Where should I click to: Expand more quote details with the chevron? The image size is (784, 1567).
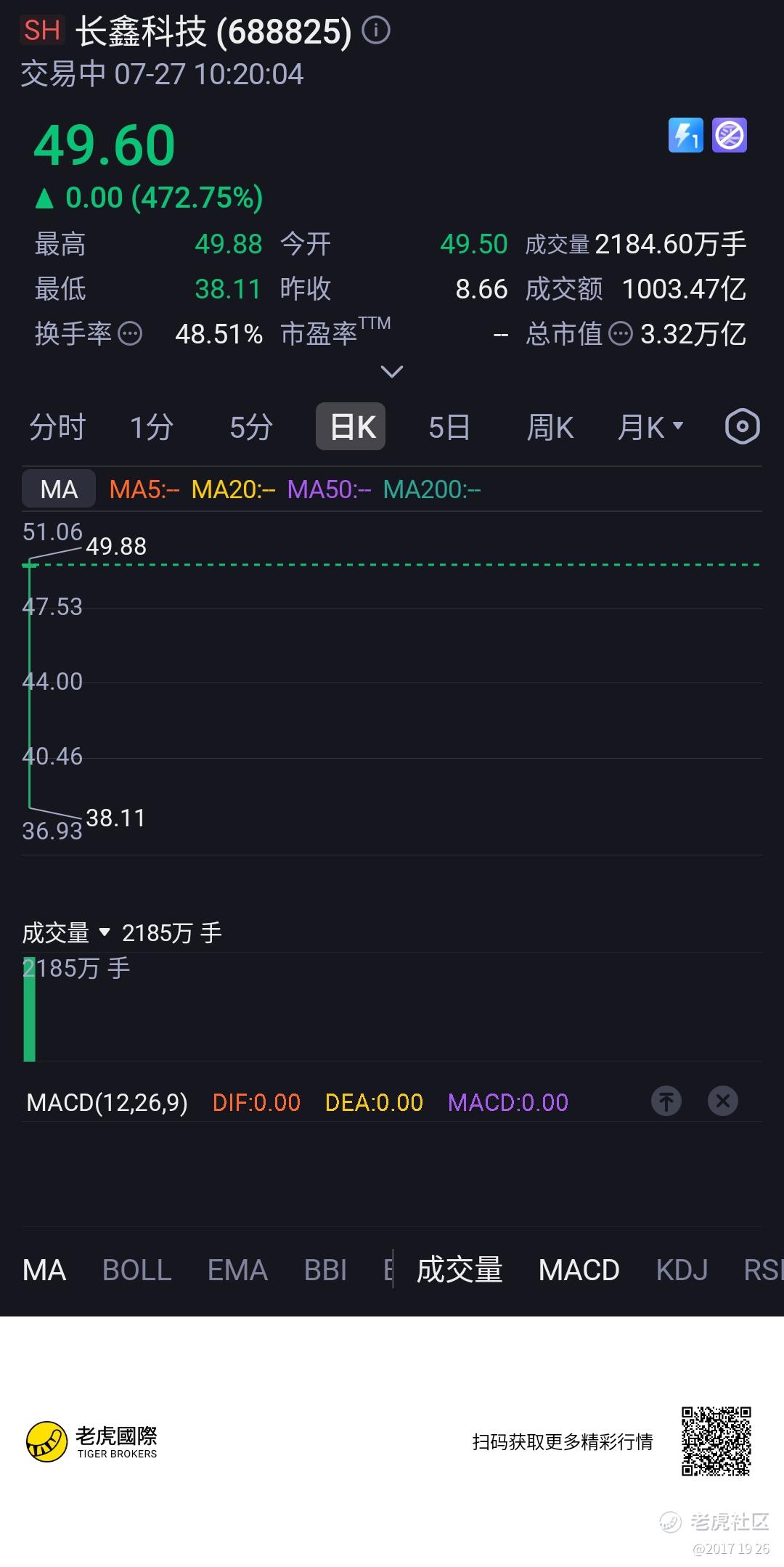click(x=392, y=372)
